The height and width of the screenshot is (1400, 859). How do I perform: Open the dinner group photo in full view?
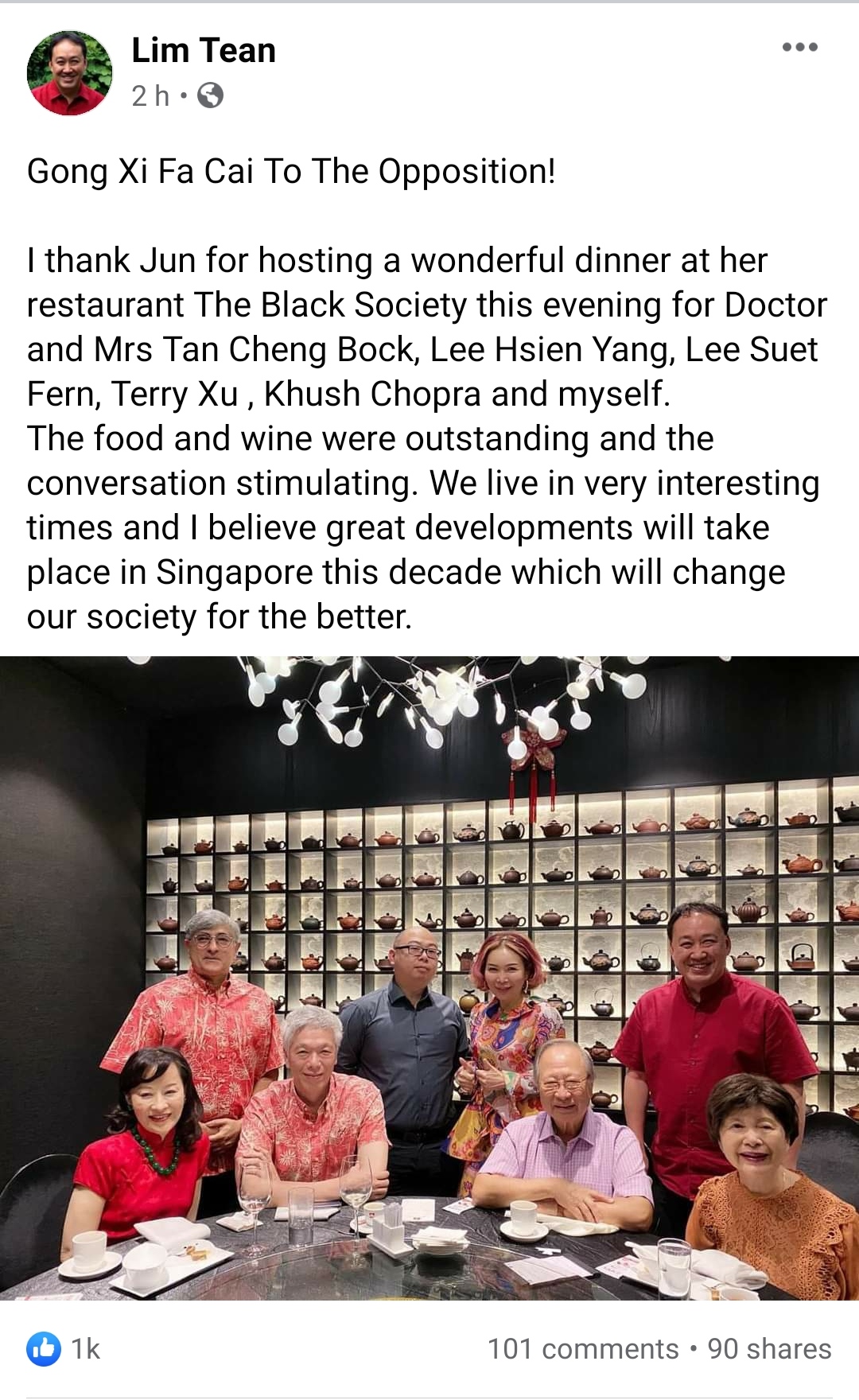coord(429,977)
